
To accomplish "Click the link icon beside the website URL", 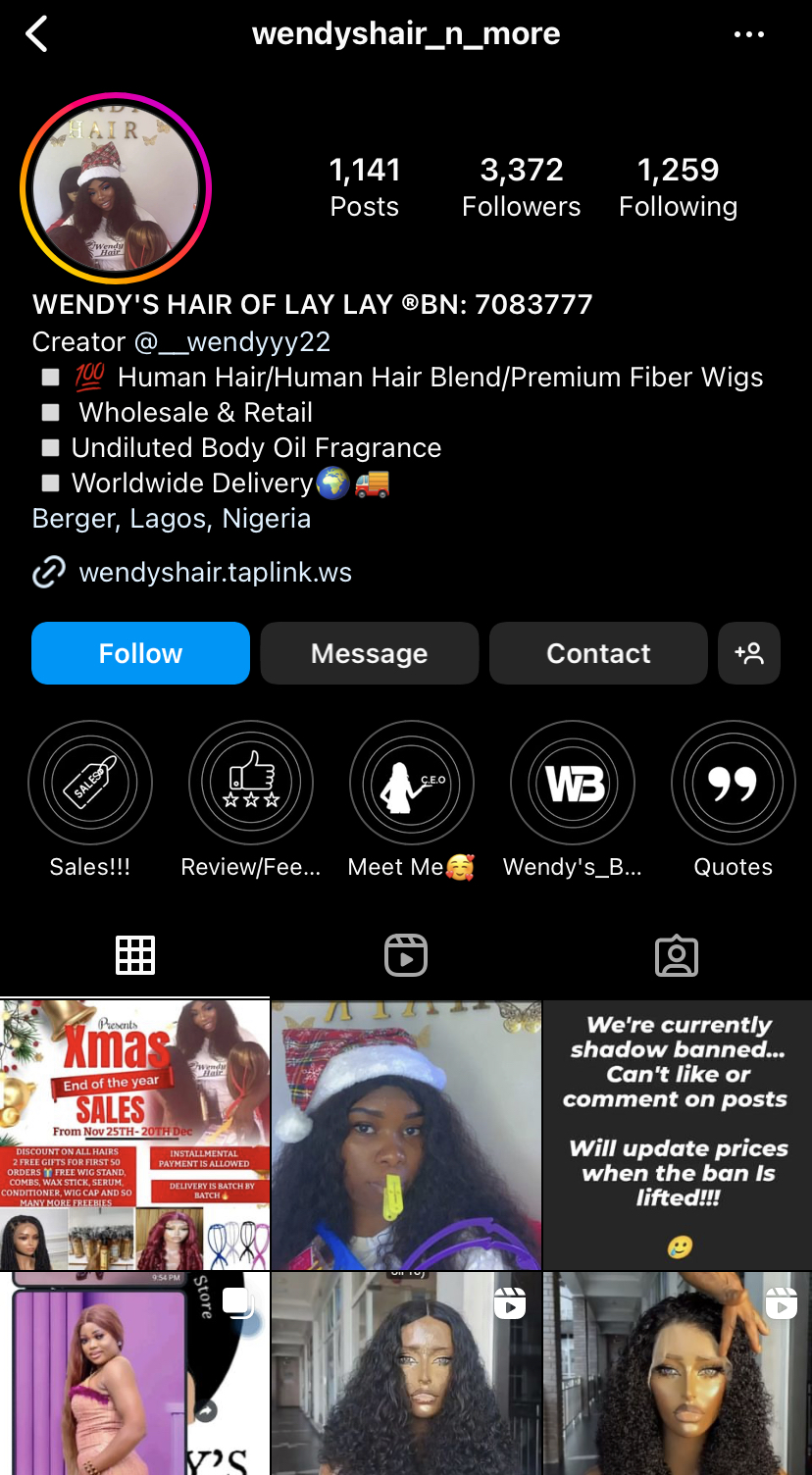I will click(48, 572).
